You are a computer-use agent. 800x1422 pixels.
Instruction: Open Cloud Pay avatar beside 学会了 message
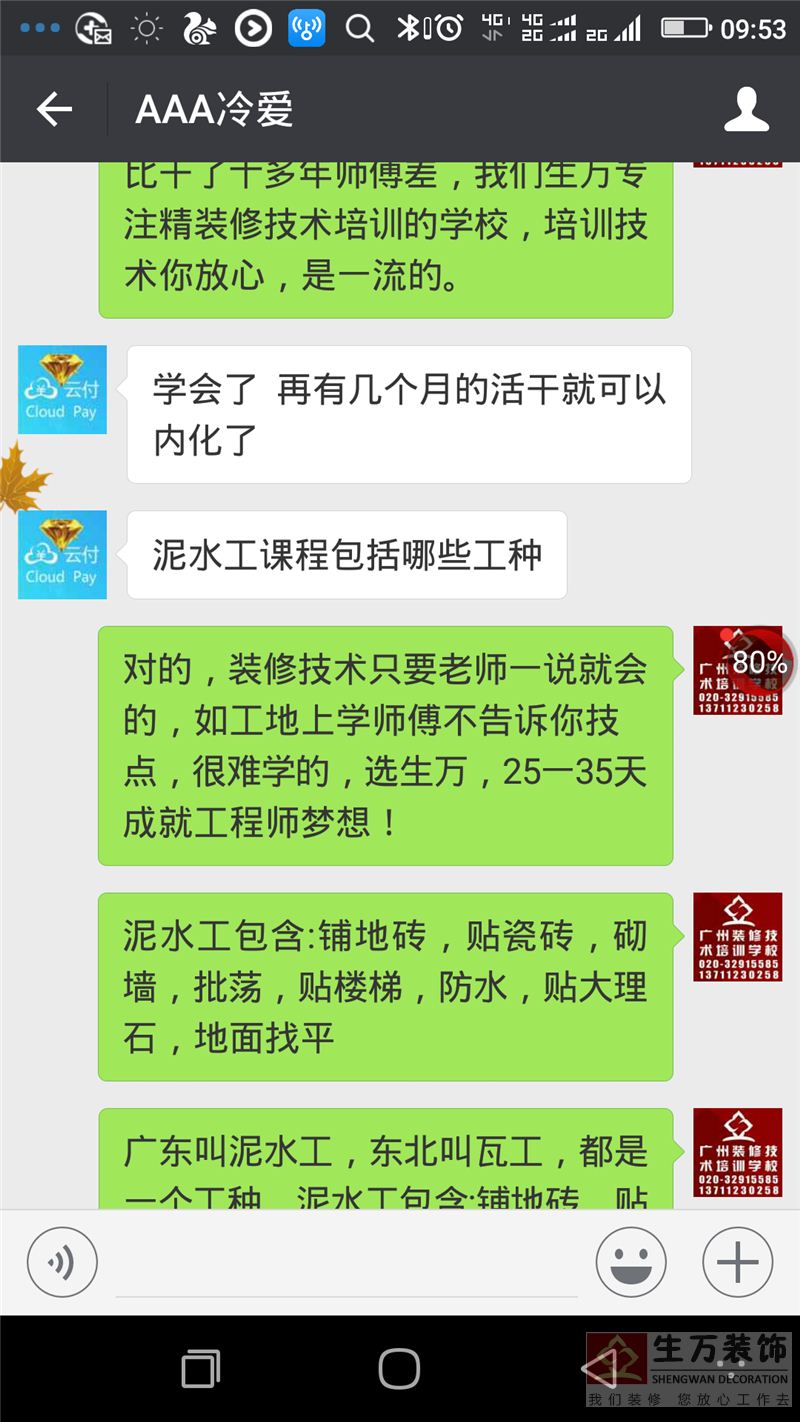tap(62, 390)
